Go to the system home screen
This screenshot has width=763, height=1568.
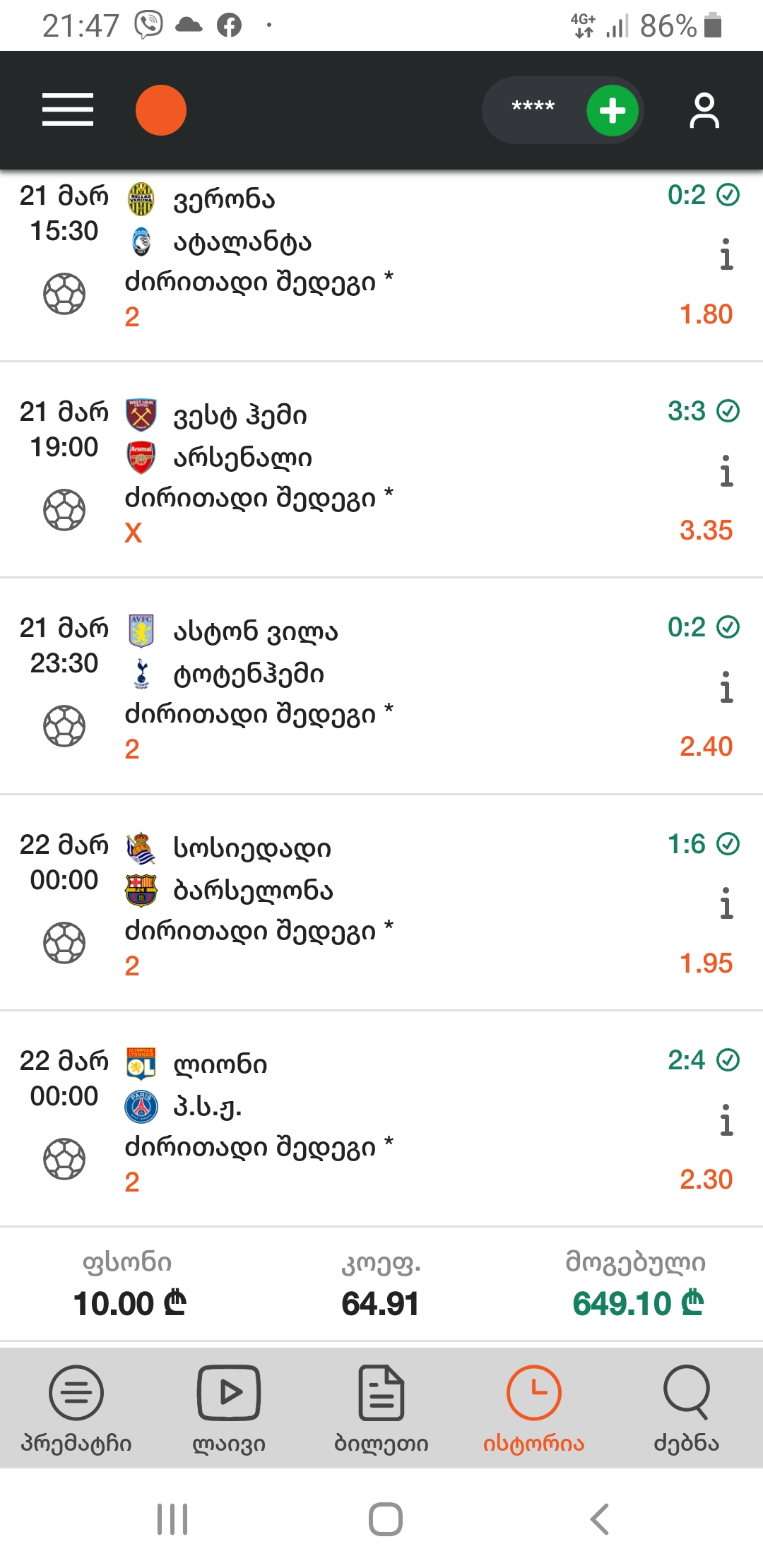tap(386, 1519)
